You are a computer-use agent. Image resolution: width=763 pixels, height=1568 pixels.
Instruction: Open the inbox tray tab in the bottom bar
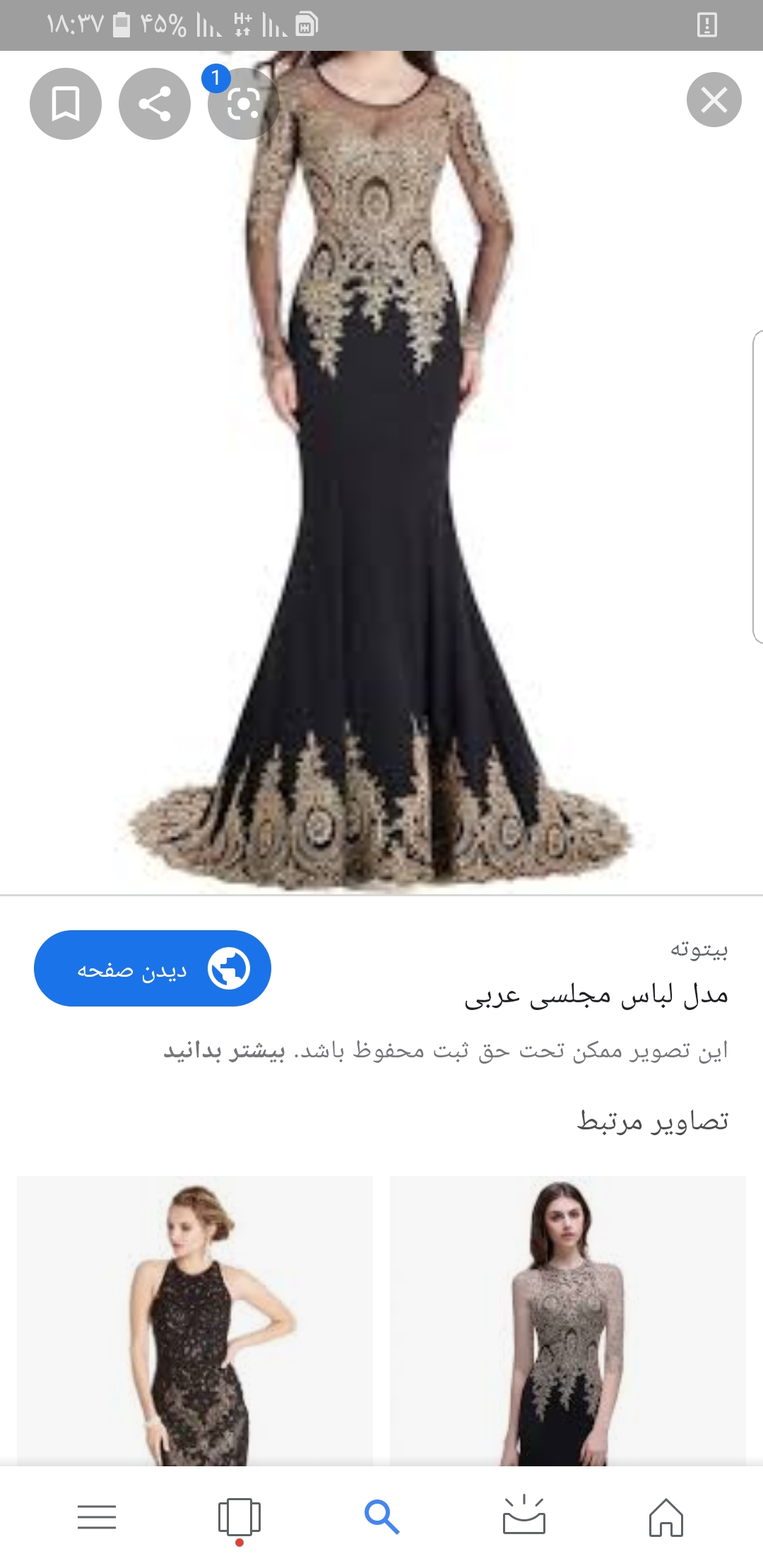[x=524, y=1516]
